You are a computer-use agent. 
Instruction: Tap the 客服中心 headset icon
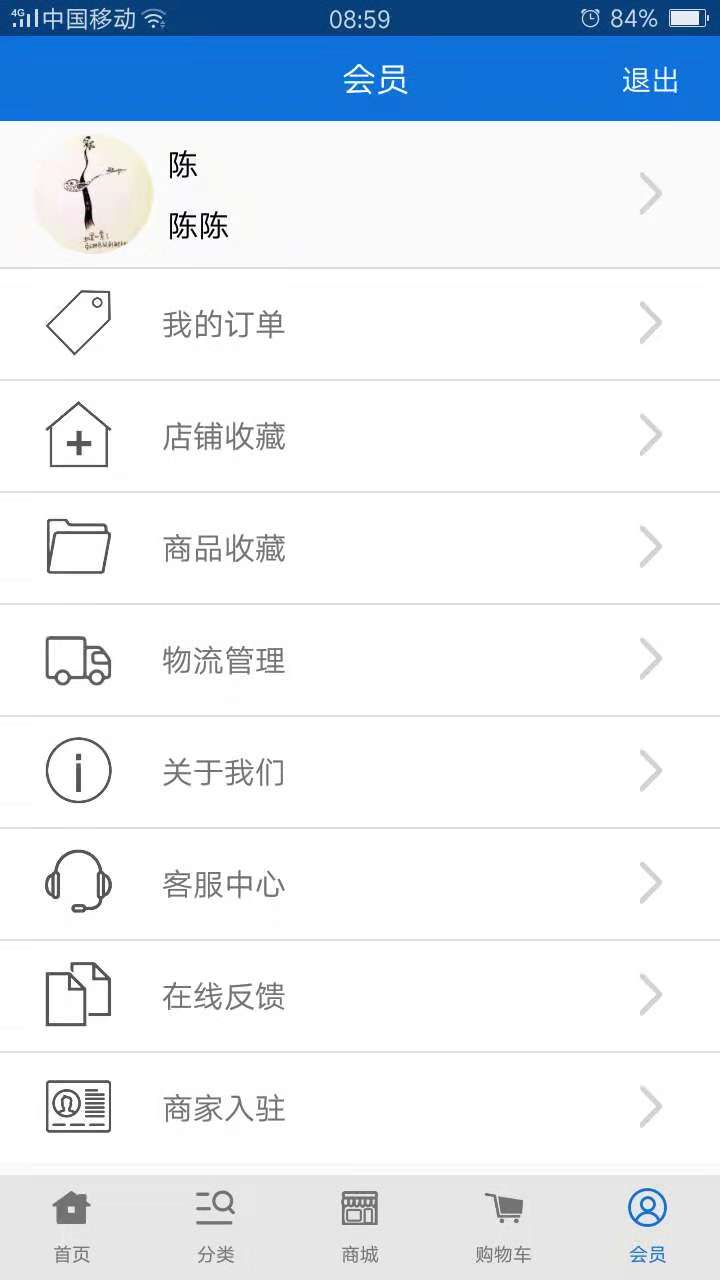[78, 883]
